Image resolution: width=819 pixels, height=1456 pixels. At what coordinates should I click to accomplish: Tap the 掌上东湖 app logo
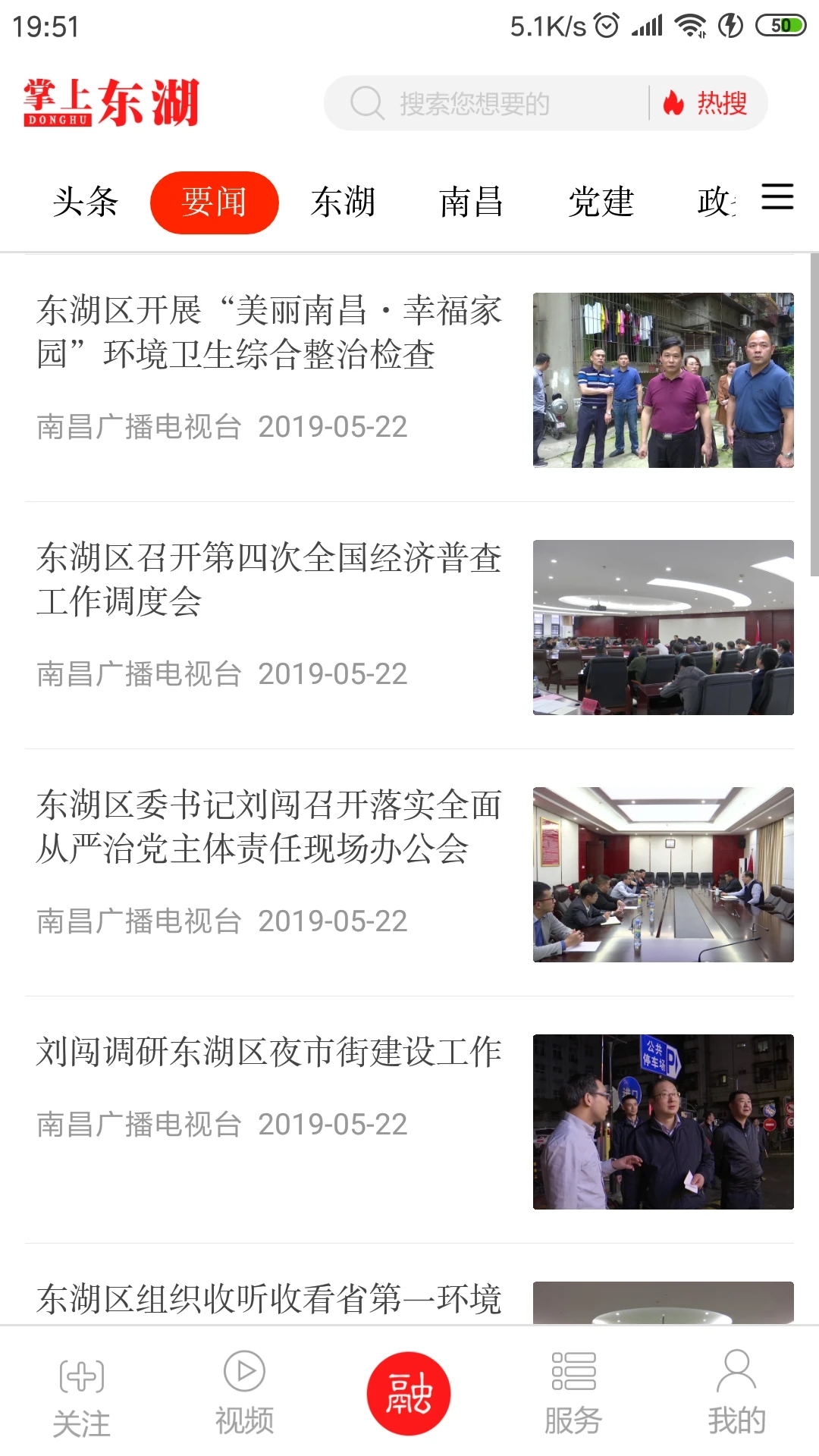[112, 104]
